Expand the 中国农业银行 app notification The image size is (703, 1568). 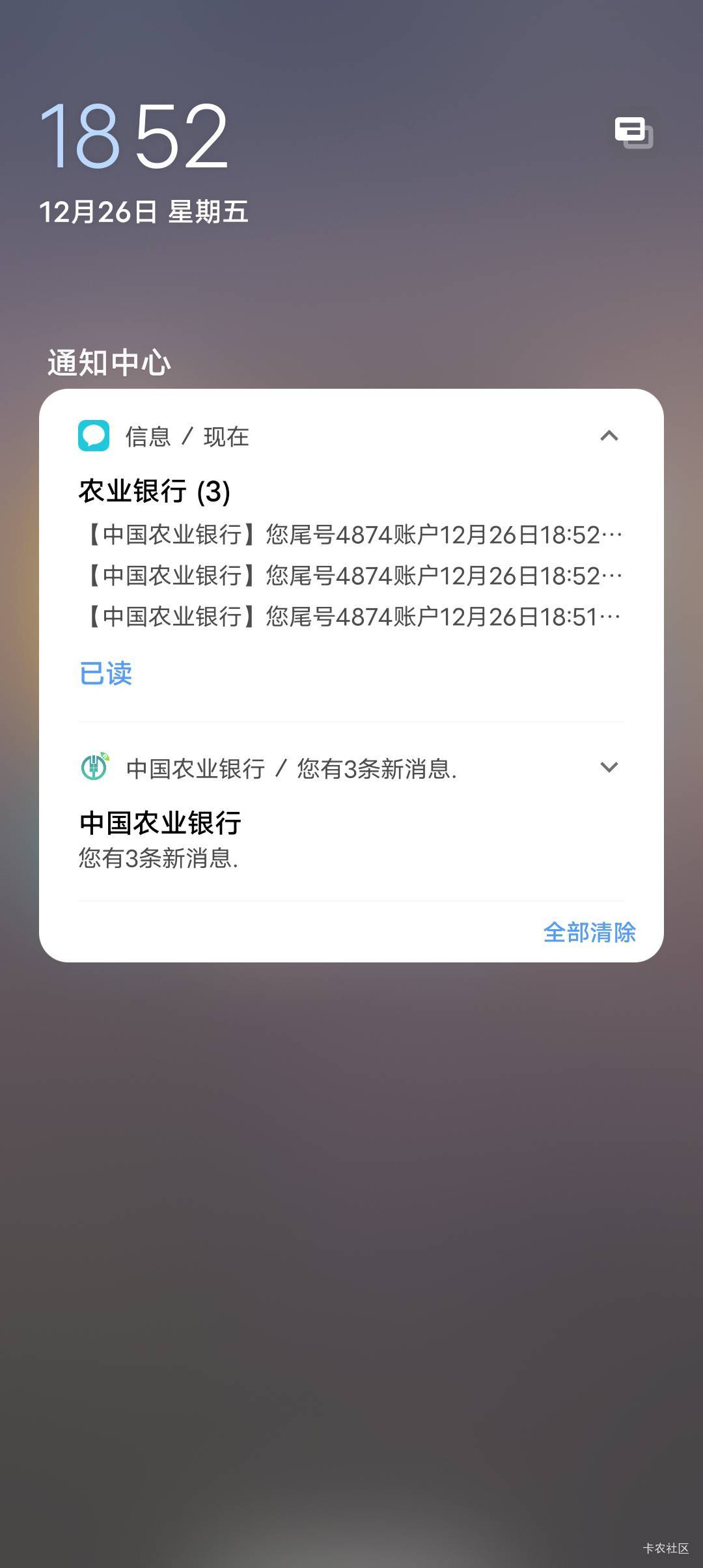click(x=609, y=767)
